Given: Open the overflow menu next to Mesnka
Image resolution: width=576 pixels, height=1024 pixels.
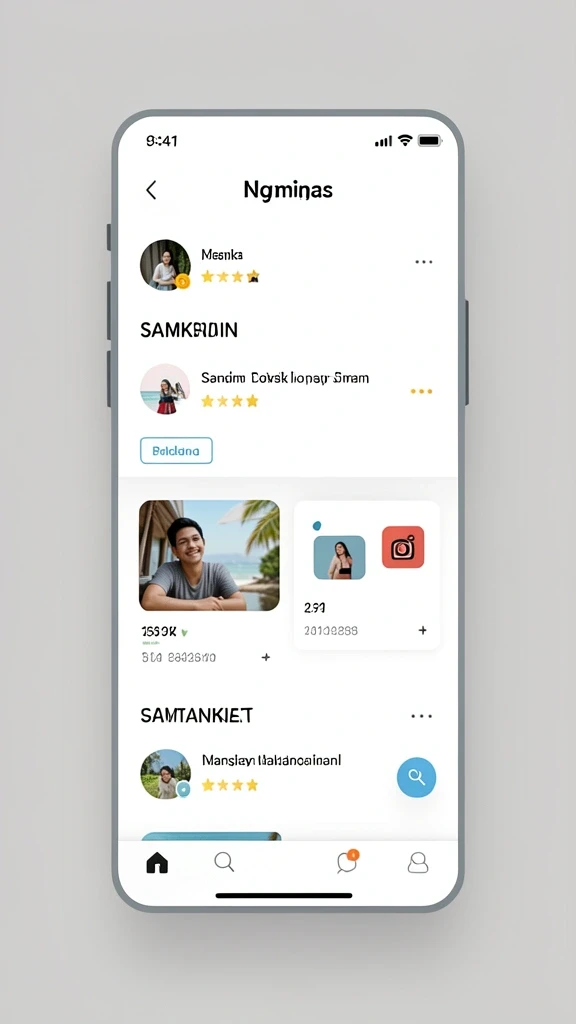Looking at the screenshot, I should point(424,262).
